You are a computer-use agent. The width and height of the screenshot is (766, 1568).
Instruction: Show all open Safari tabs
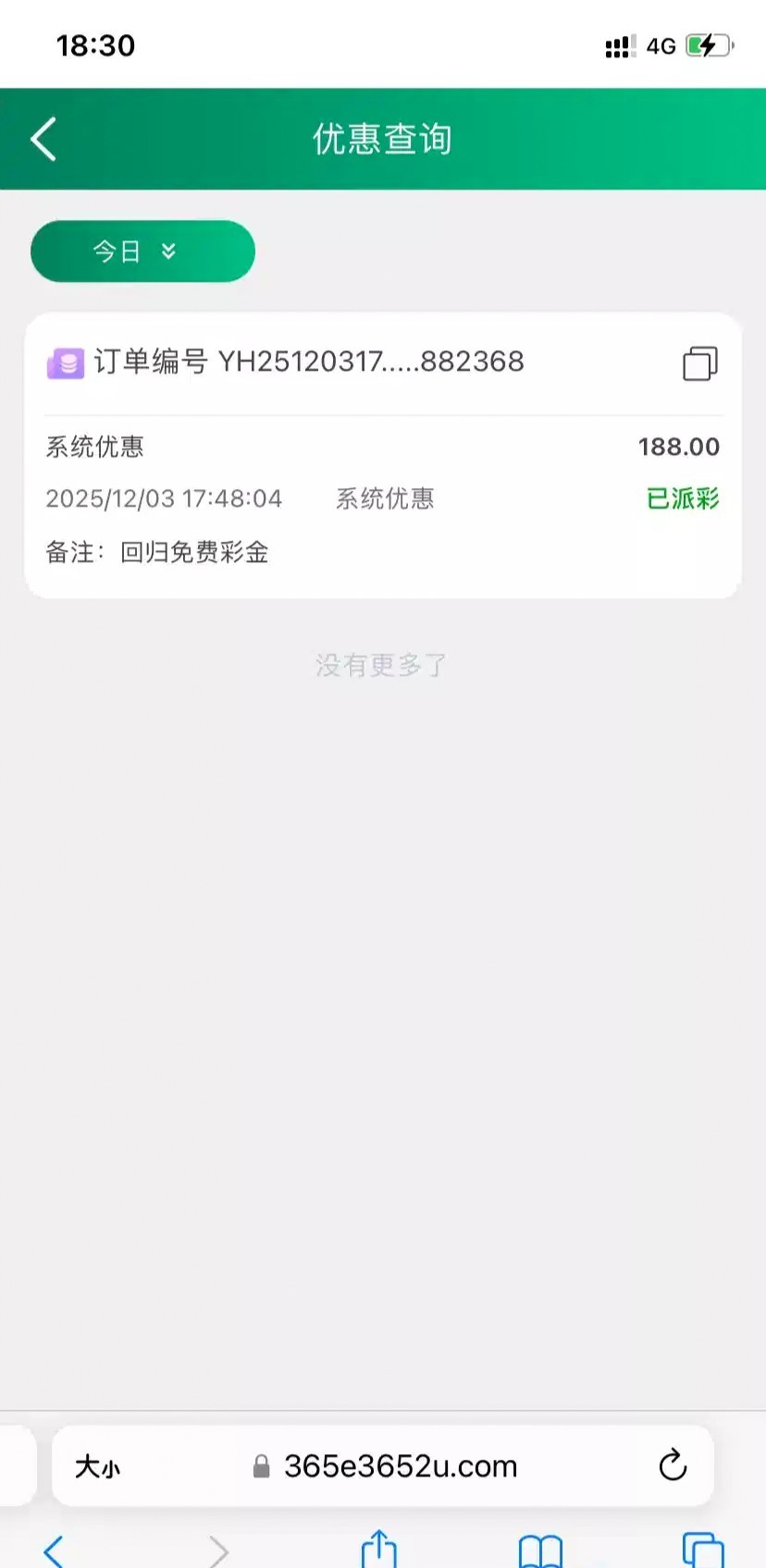pyautogui.click(x=702, y=1551)
